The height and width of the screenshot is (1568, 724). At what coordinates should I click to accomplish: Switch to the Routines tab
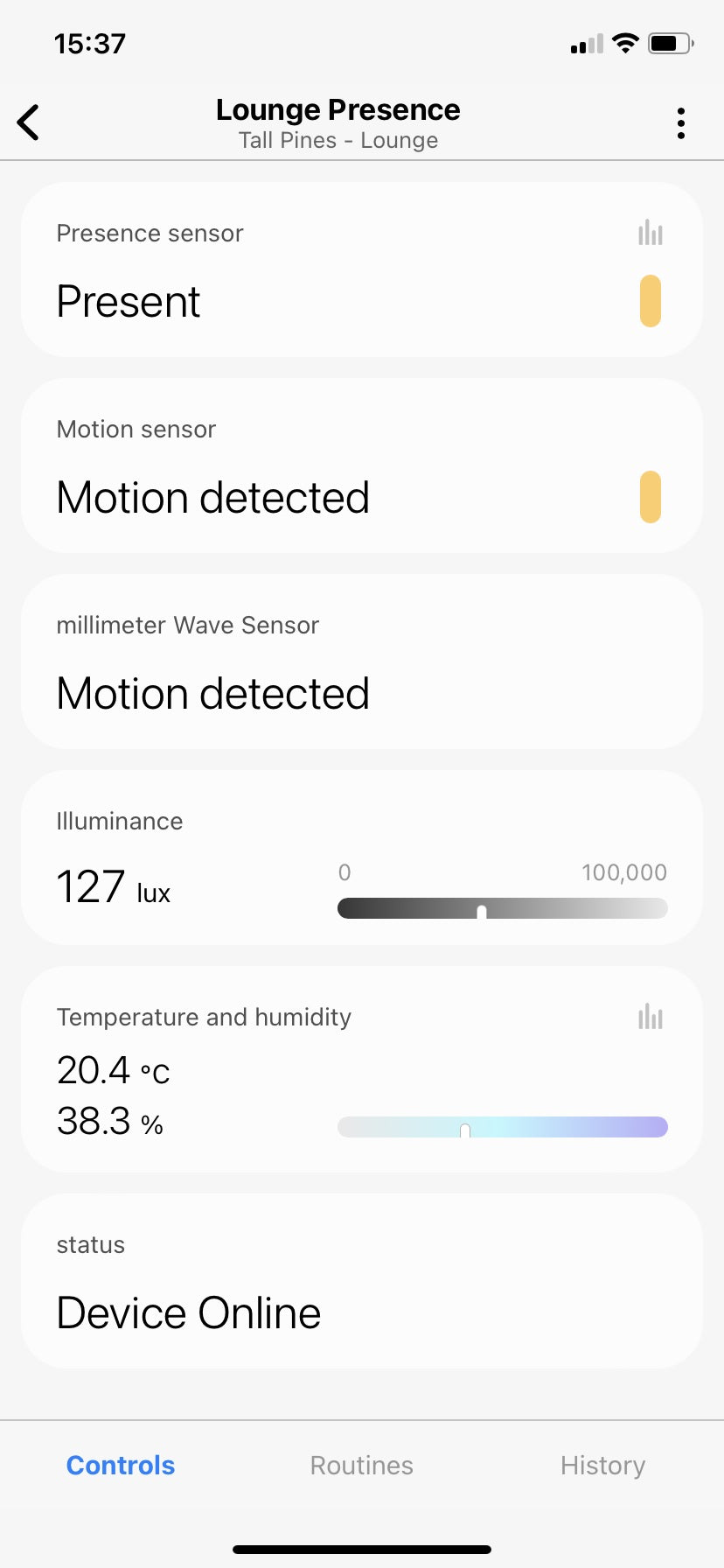click(361, 1465)
